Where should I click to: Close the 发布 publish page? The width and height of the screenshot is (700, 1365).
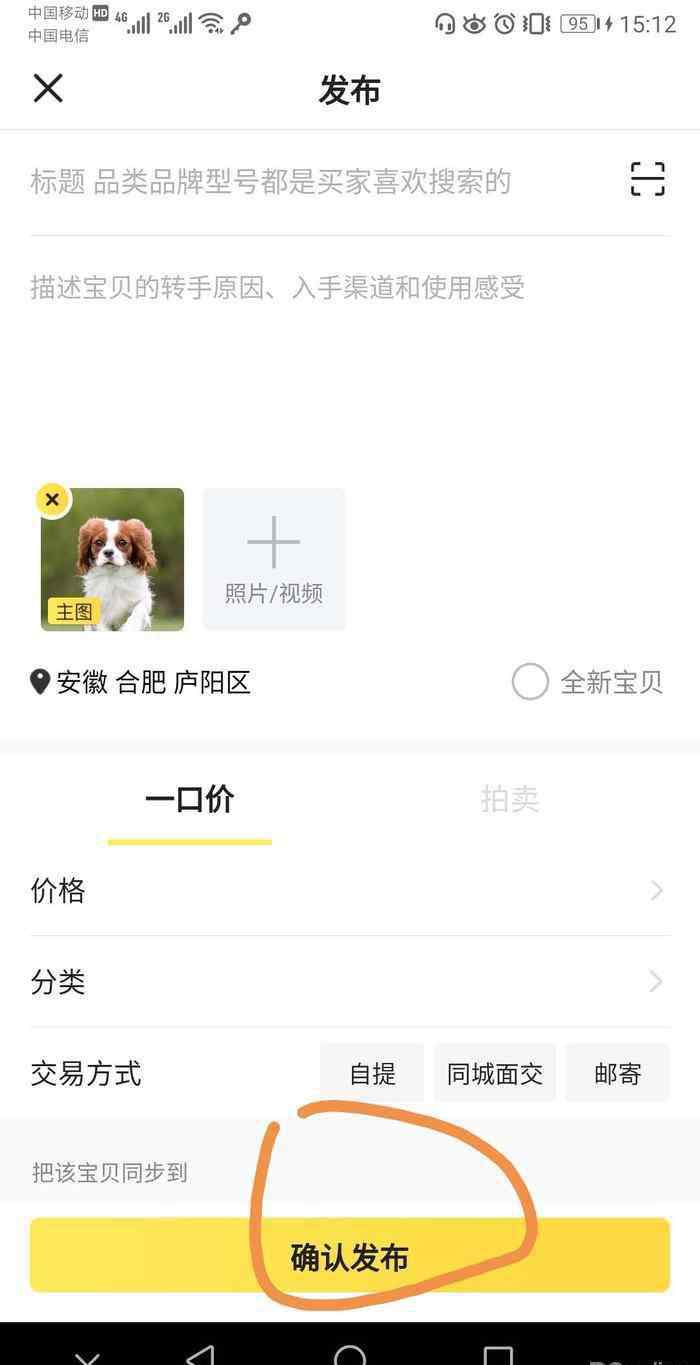click(x=48, y=88)
